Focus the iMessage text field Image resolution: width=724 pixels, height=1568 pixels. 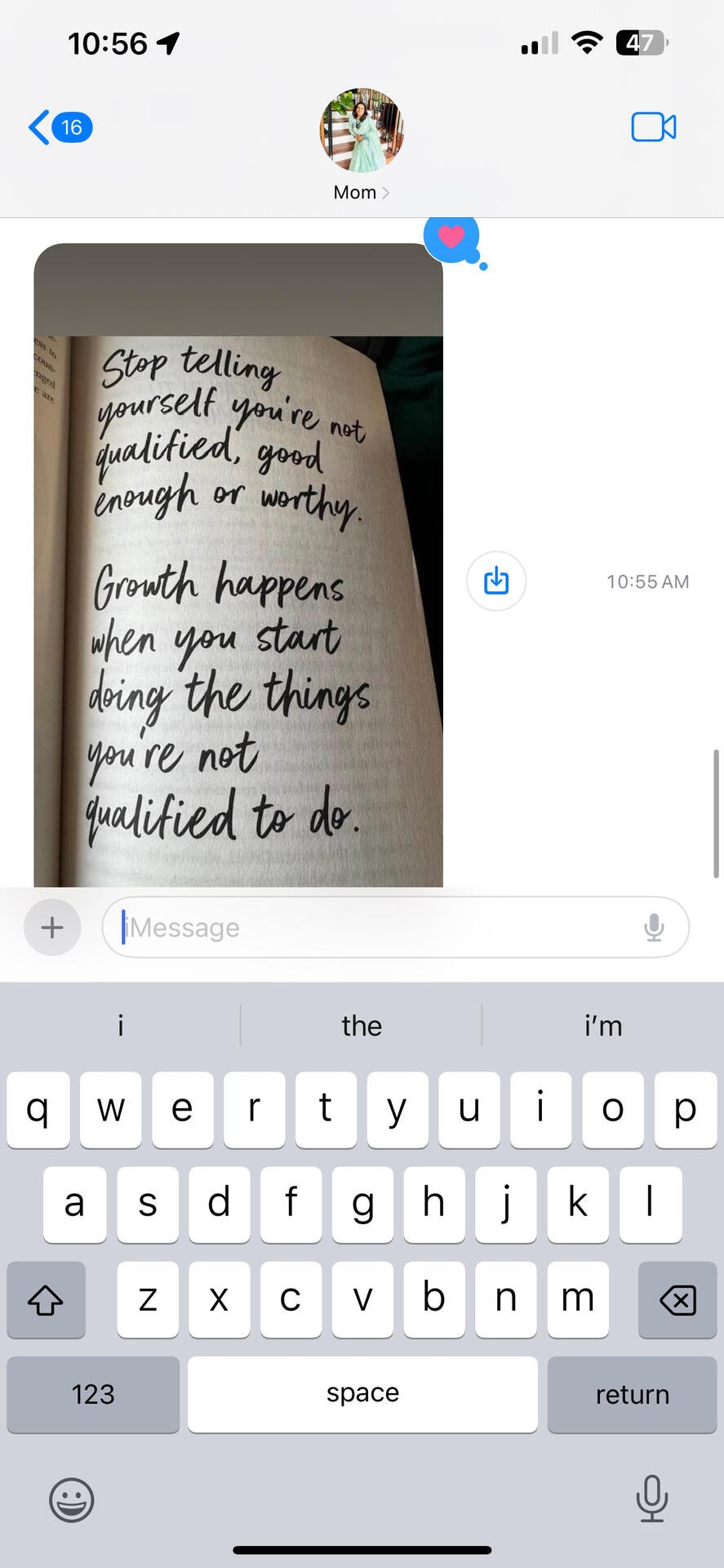375,928
